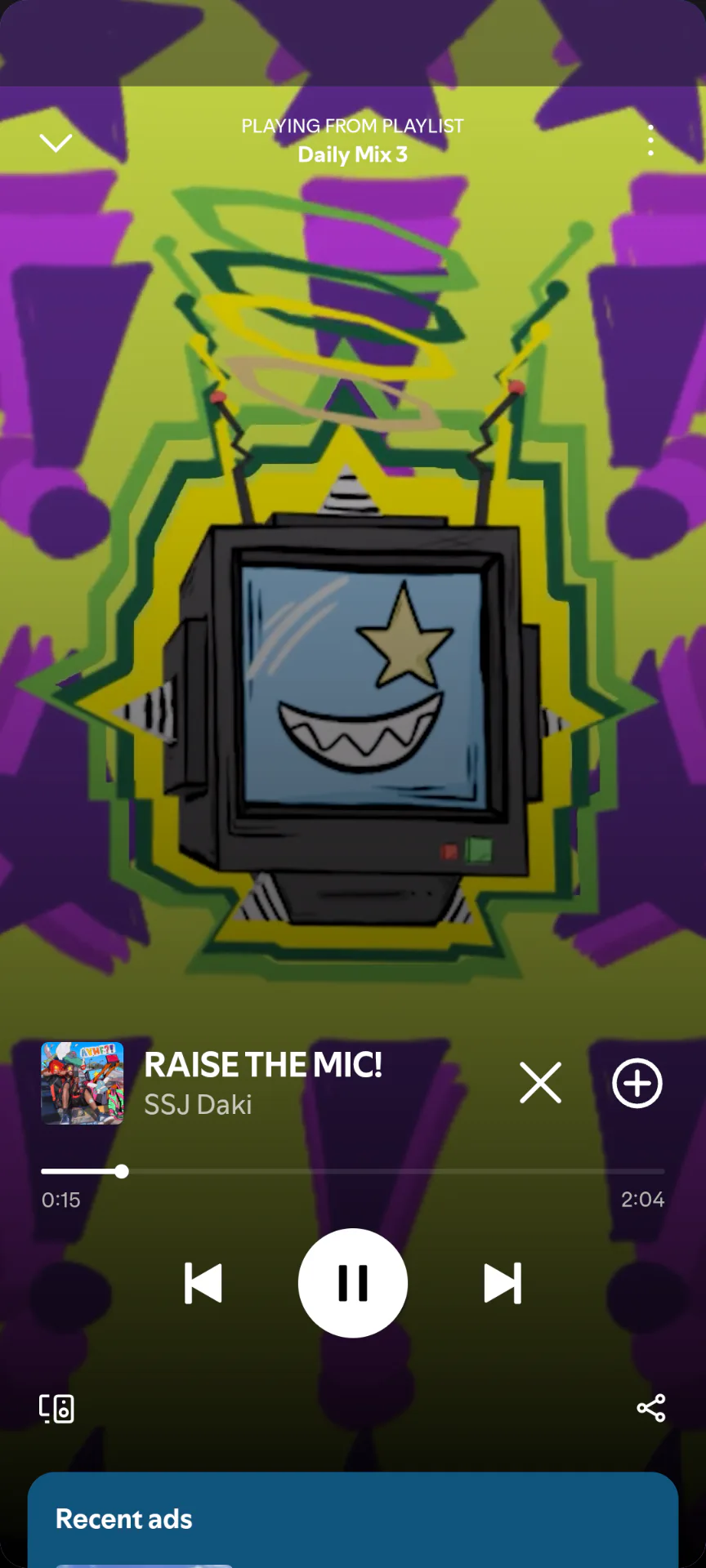The image size is (706, 1568).
Task: Pause the current song
Action: coord(353,1282)
